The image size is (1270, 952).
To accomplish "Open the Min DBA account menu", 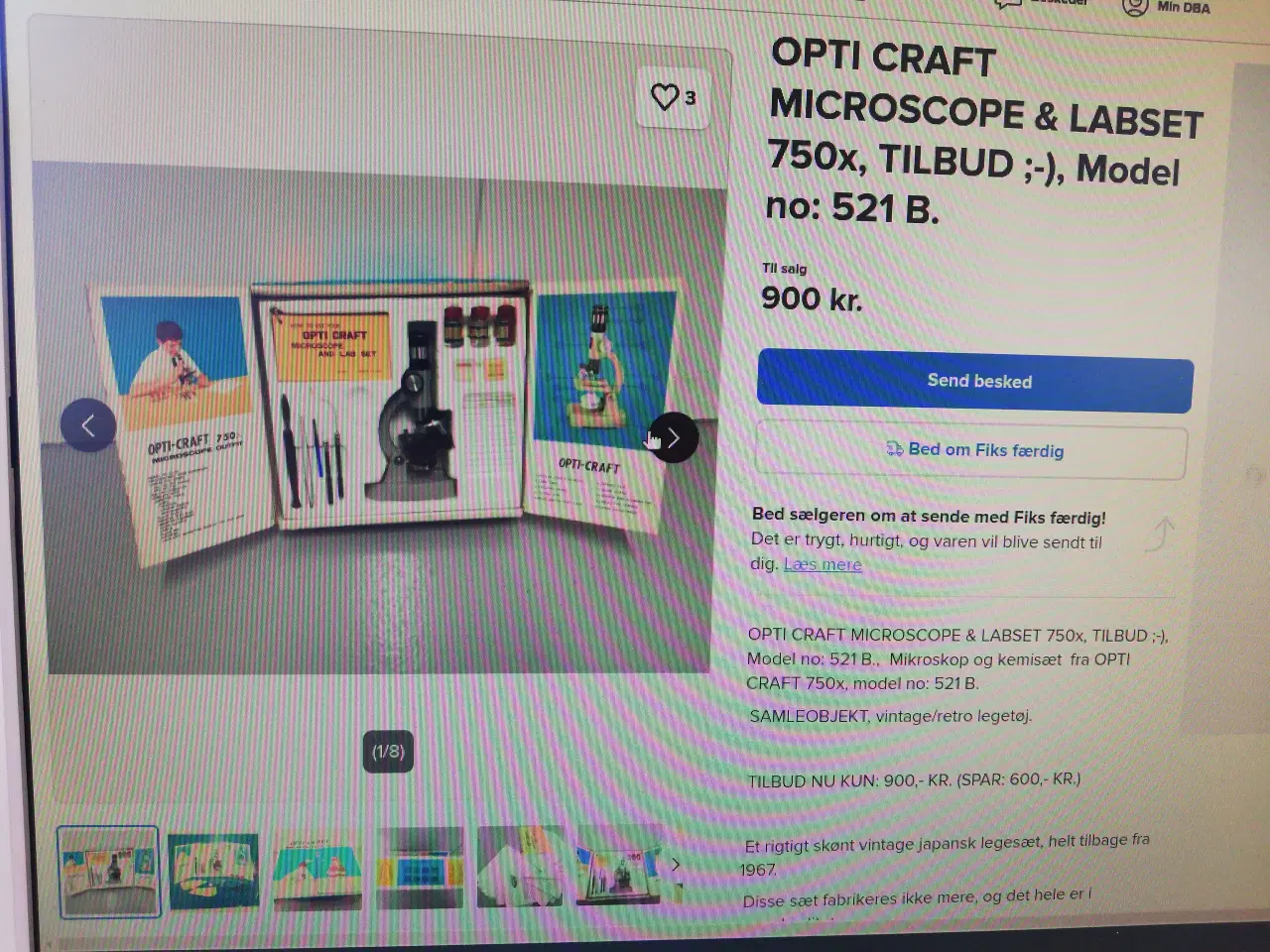I will pyautogui.click(x=1167, y=7).
